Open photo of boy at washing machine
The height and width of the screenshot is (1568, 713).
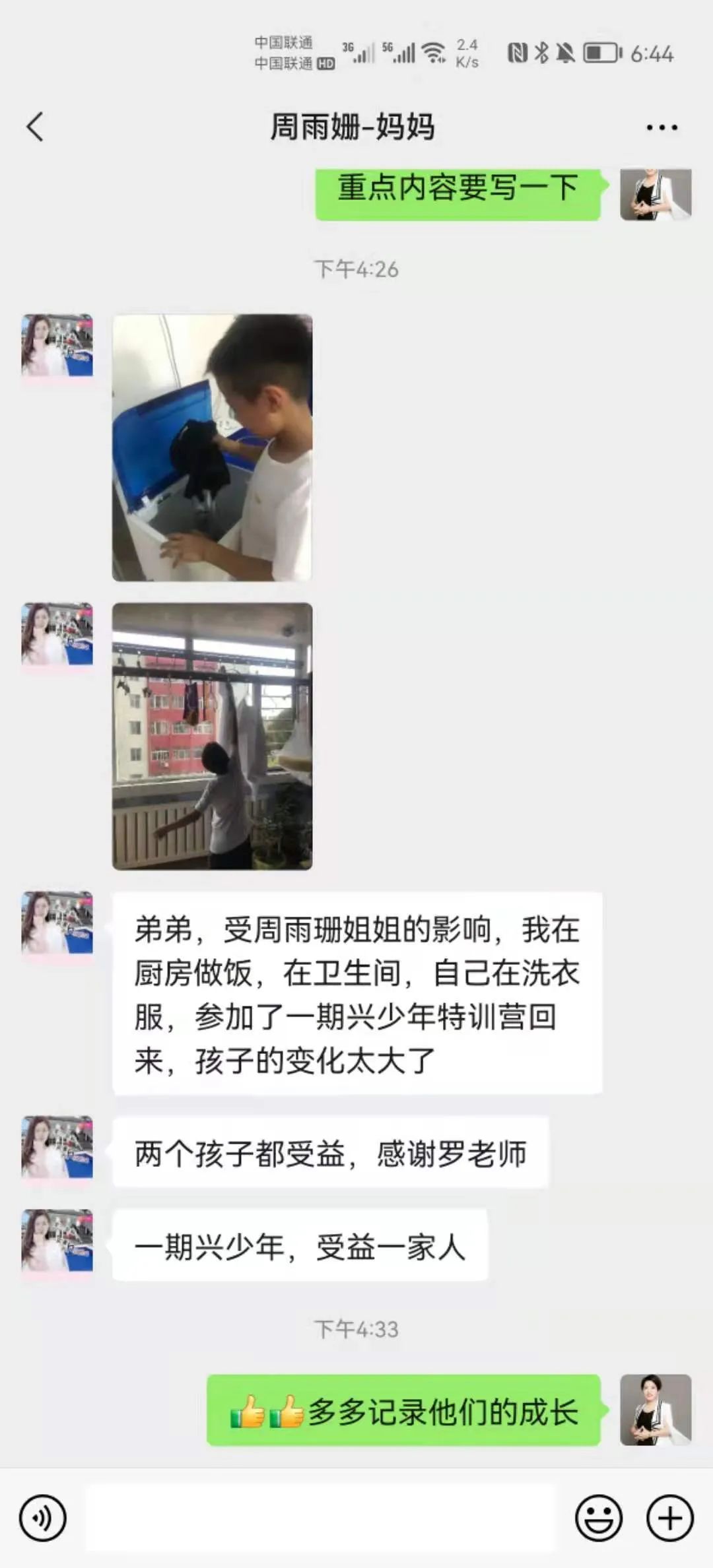212,447
